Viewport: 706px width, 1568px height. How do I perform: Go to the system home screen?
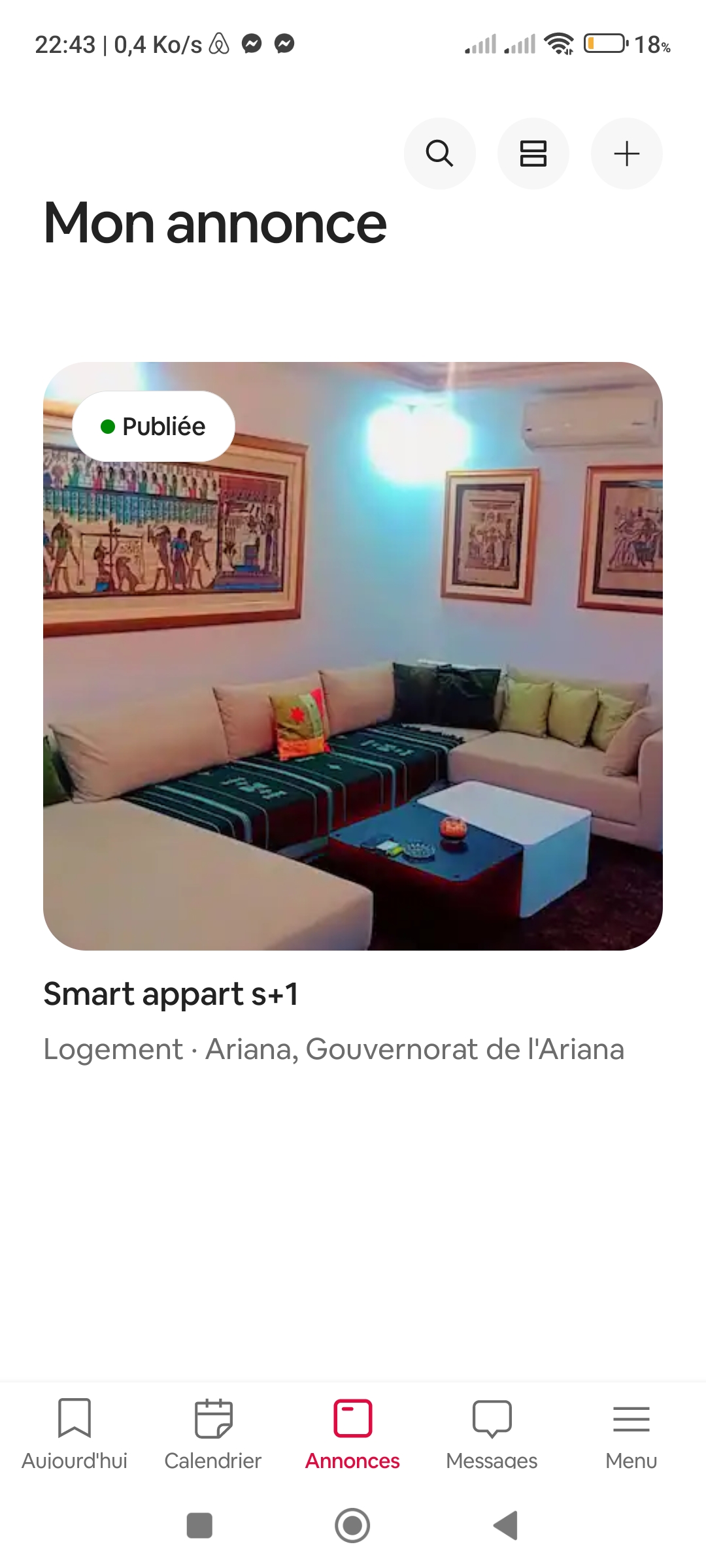352,1526
